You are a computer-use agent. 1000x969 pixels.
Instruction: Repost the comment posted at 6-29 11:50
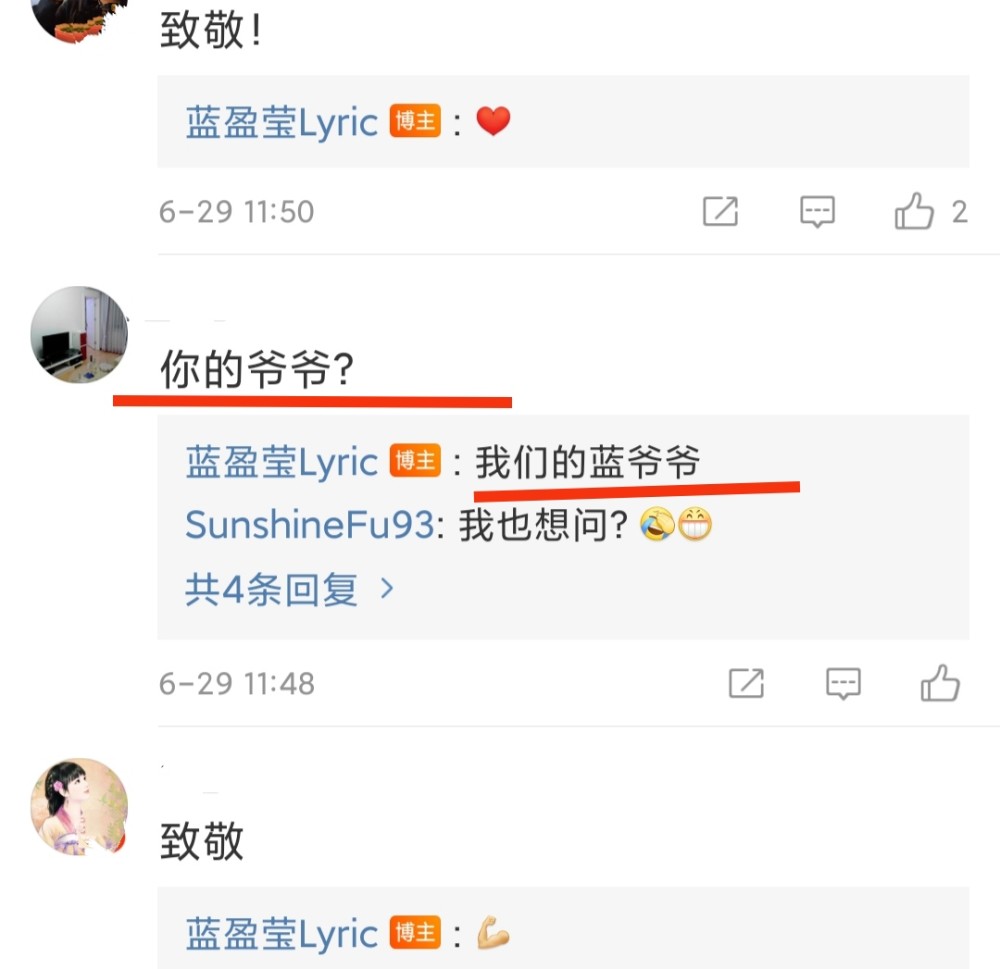(720, 212)
